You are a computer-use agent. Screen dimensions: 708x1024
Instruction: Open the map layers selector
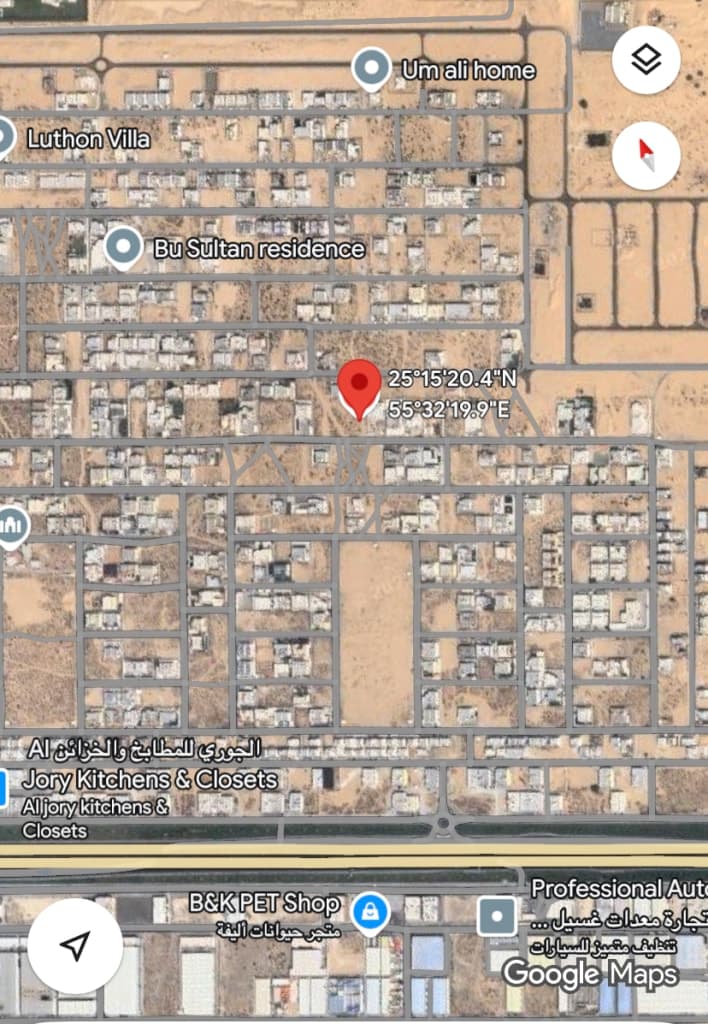[x=646, y=61]
